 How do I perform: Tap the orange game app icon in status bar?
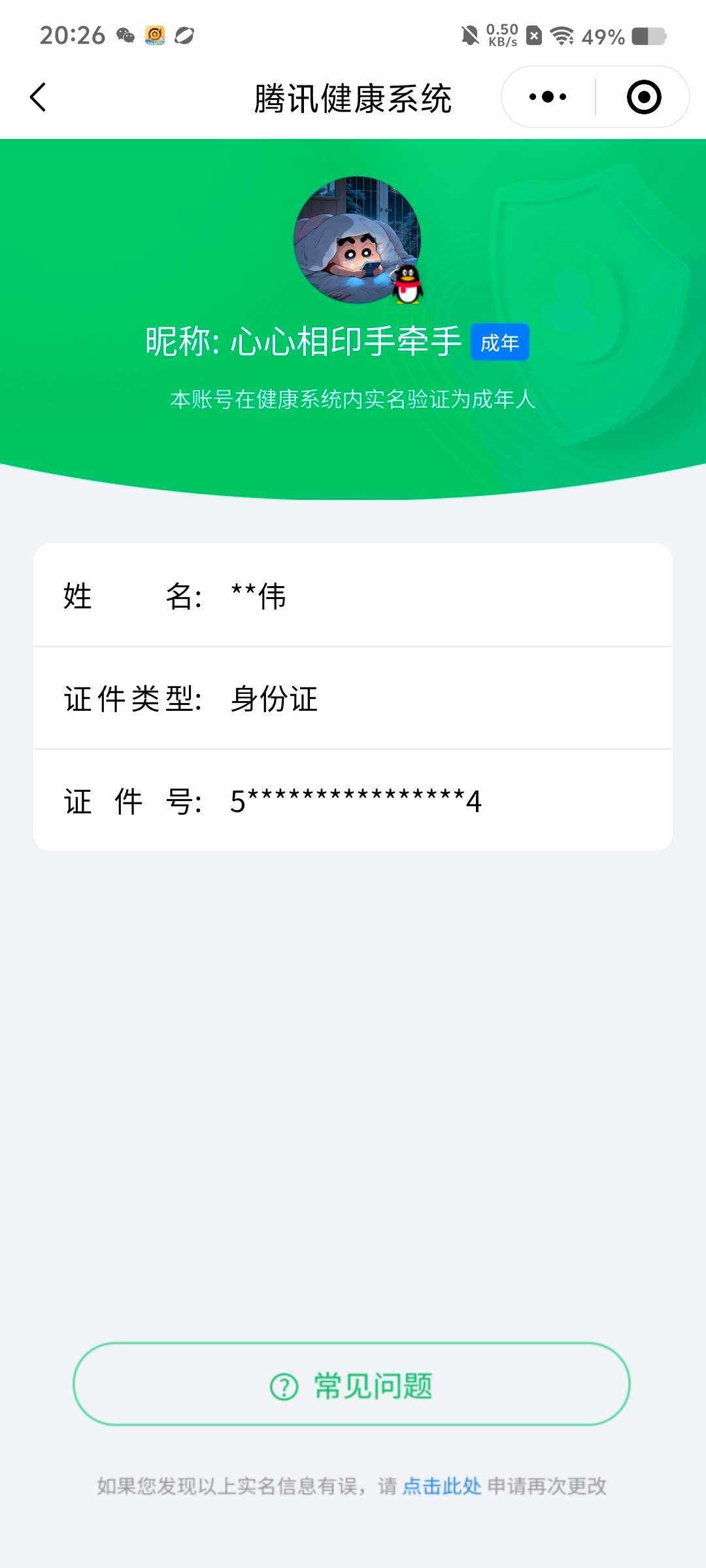tap(155, 37)
